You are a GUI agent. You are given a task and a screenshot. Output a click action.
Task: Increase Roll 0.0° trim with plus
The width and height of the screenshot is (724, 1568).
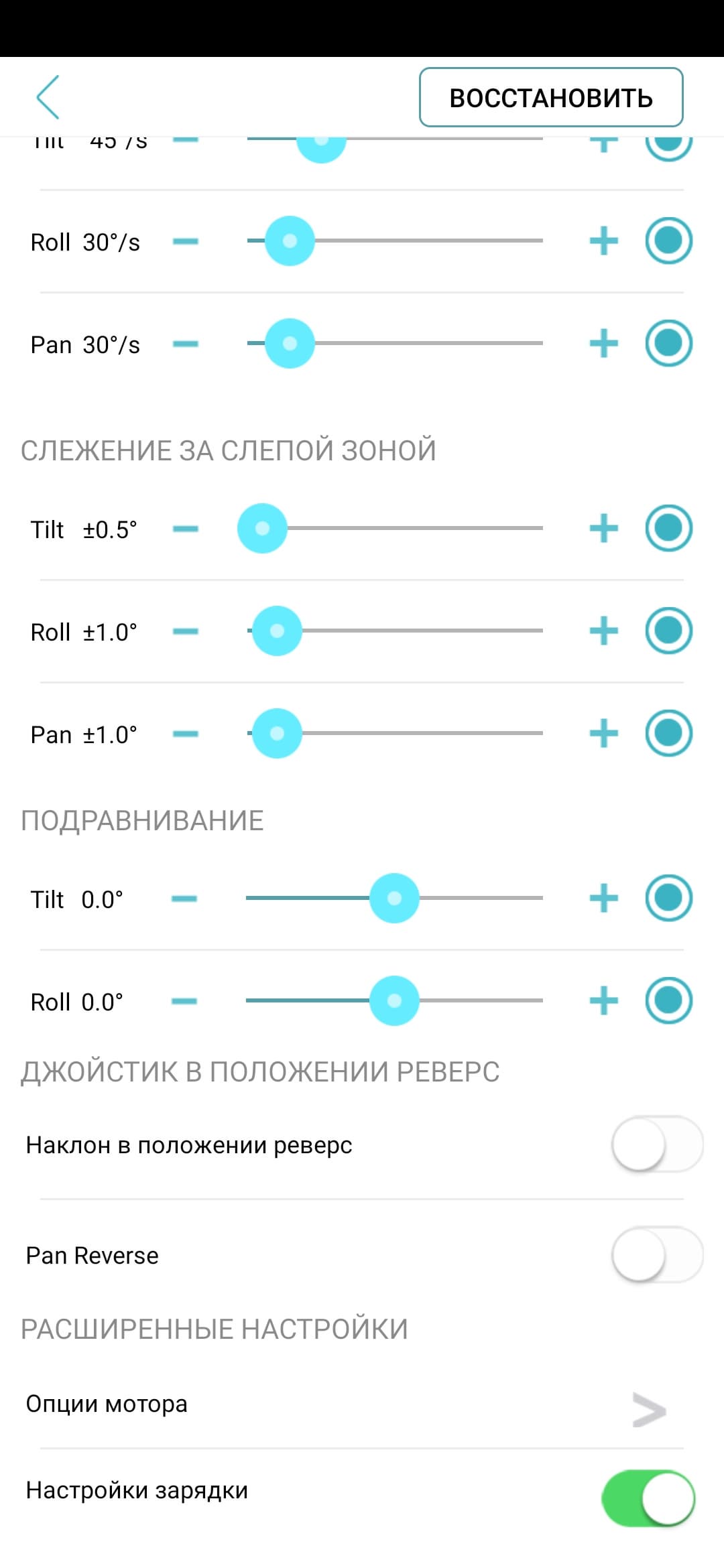603,1001
